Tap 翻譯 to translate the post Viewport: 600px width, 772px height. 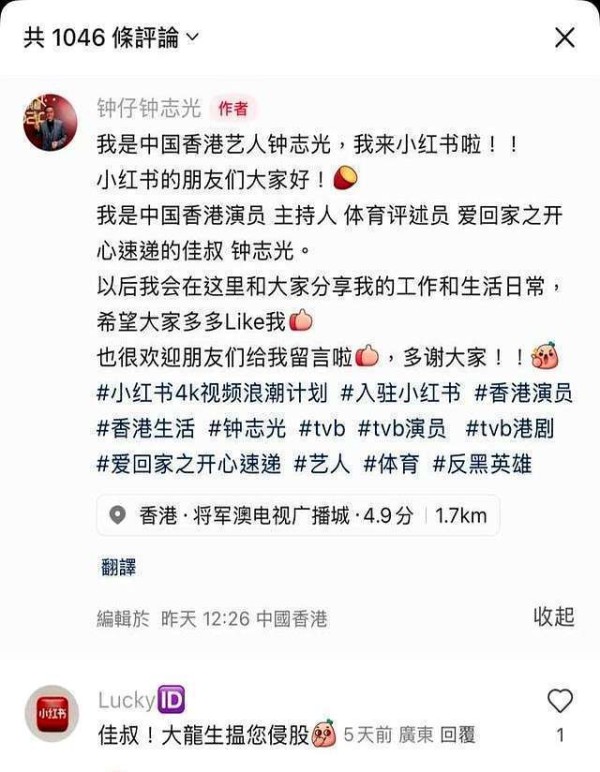coord(117,567)
